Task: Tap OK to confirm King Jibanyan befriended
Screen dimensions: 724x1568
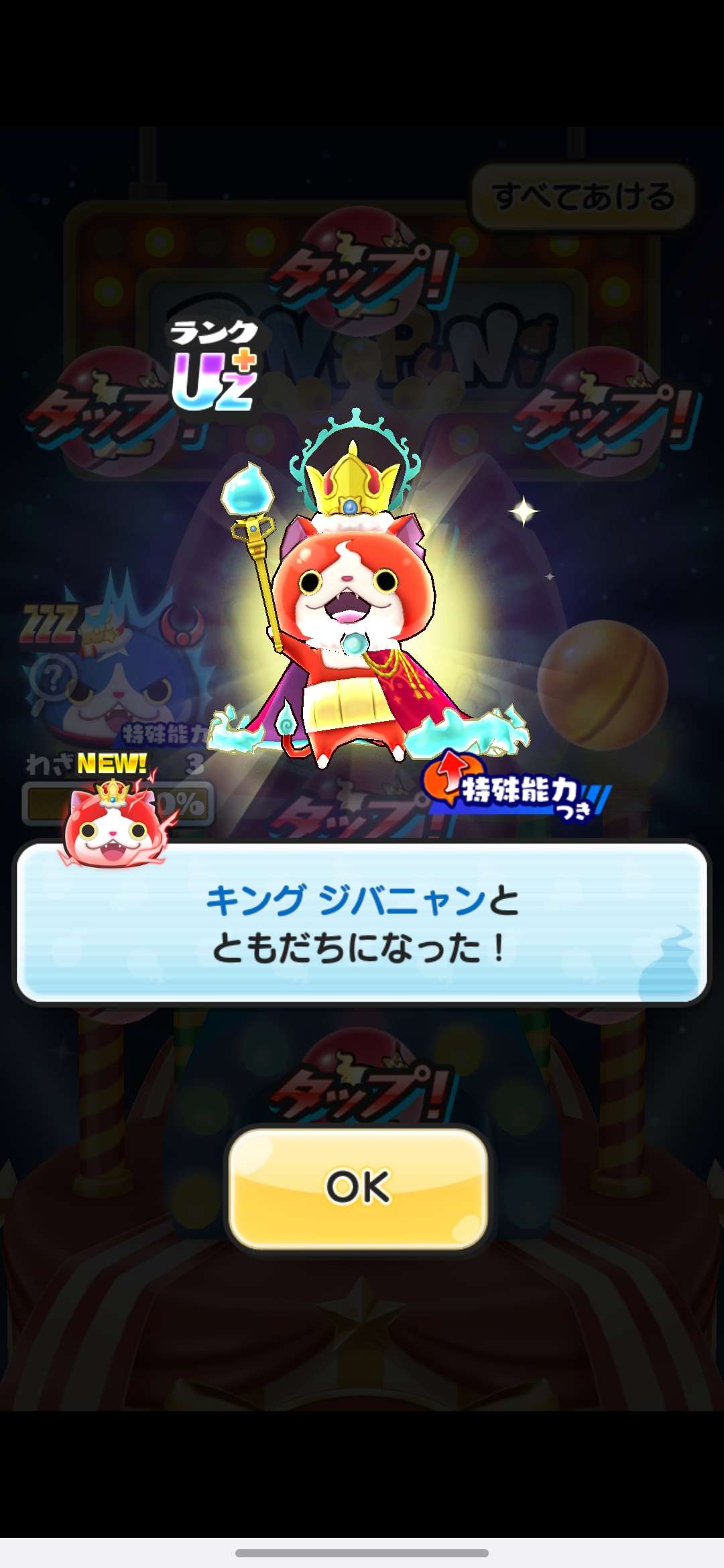Action: click(358, 1188)
